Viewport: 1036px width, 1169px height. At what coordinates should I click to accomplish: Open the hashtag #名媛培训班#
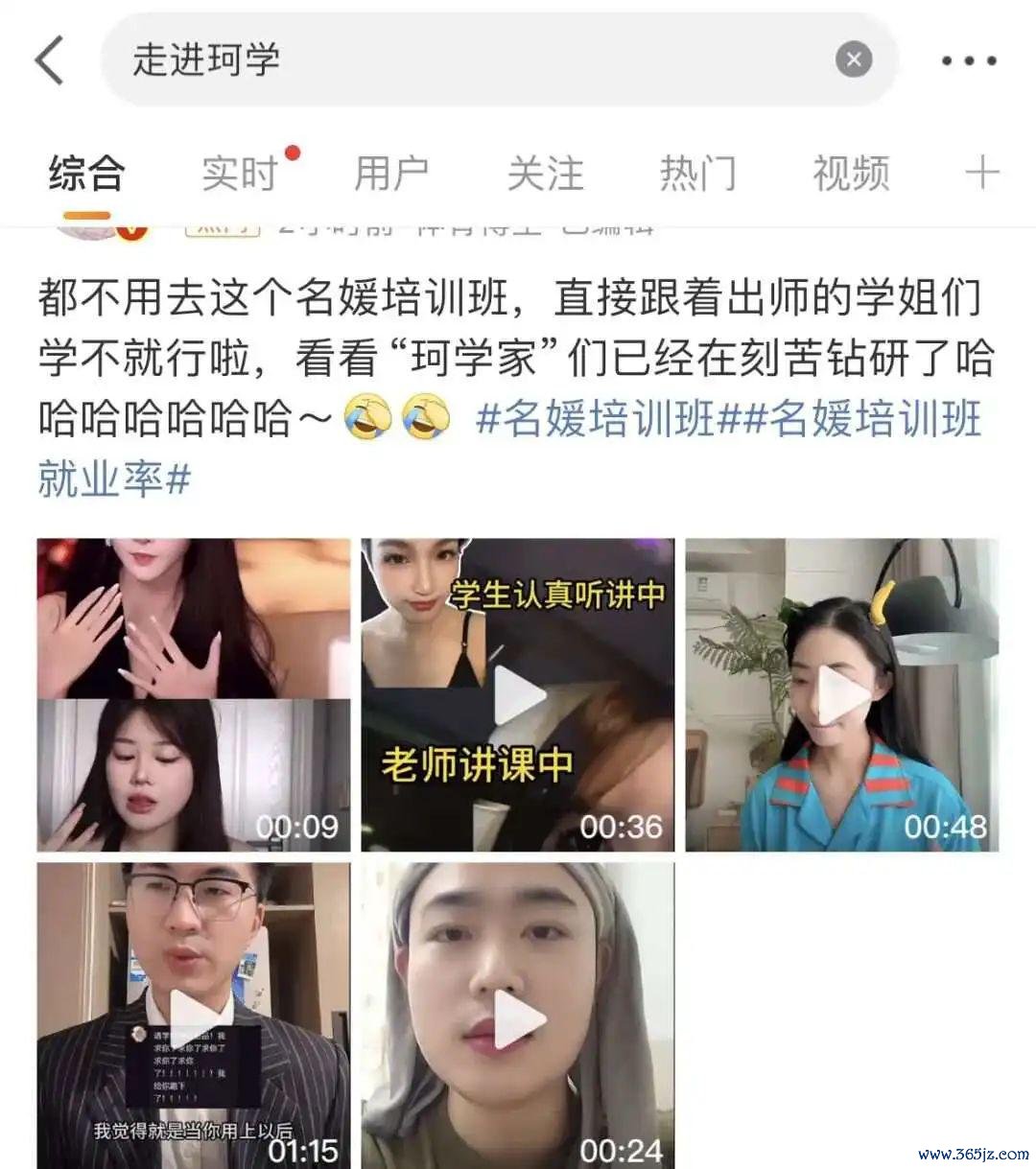tap(597, 419)
